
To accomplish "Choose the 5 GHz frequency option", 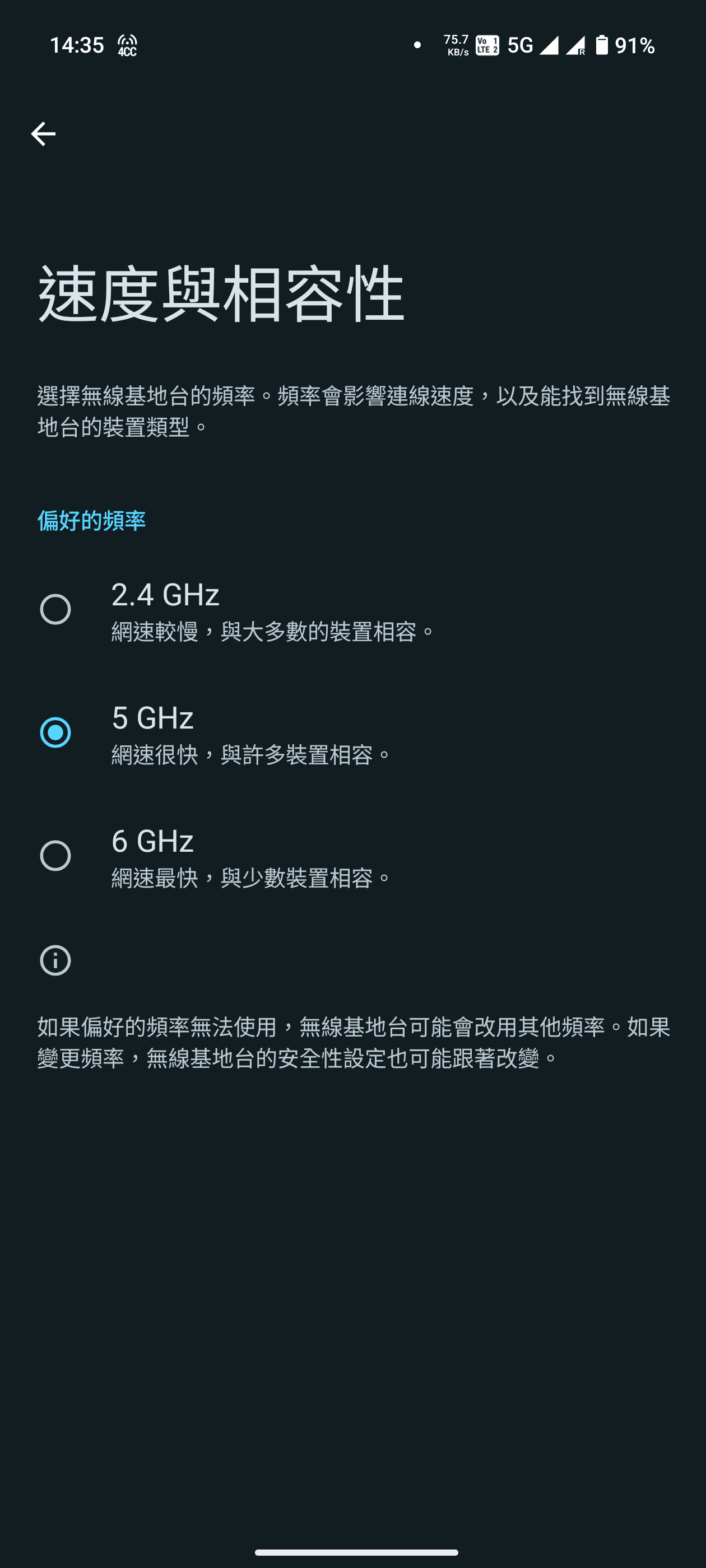I will (x=55, y=732).
